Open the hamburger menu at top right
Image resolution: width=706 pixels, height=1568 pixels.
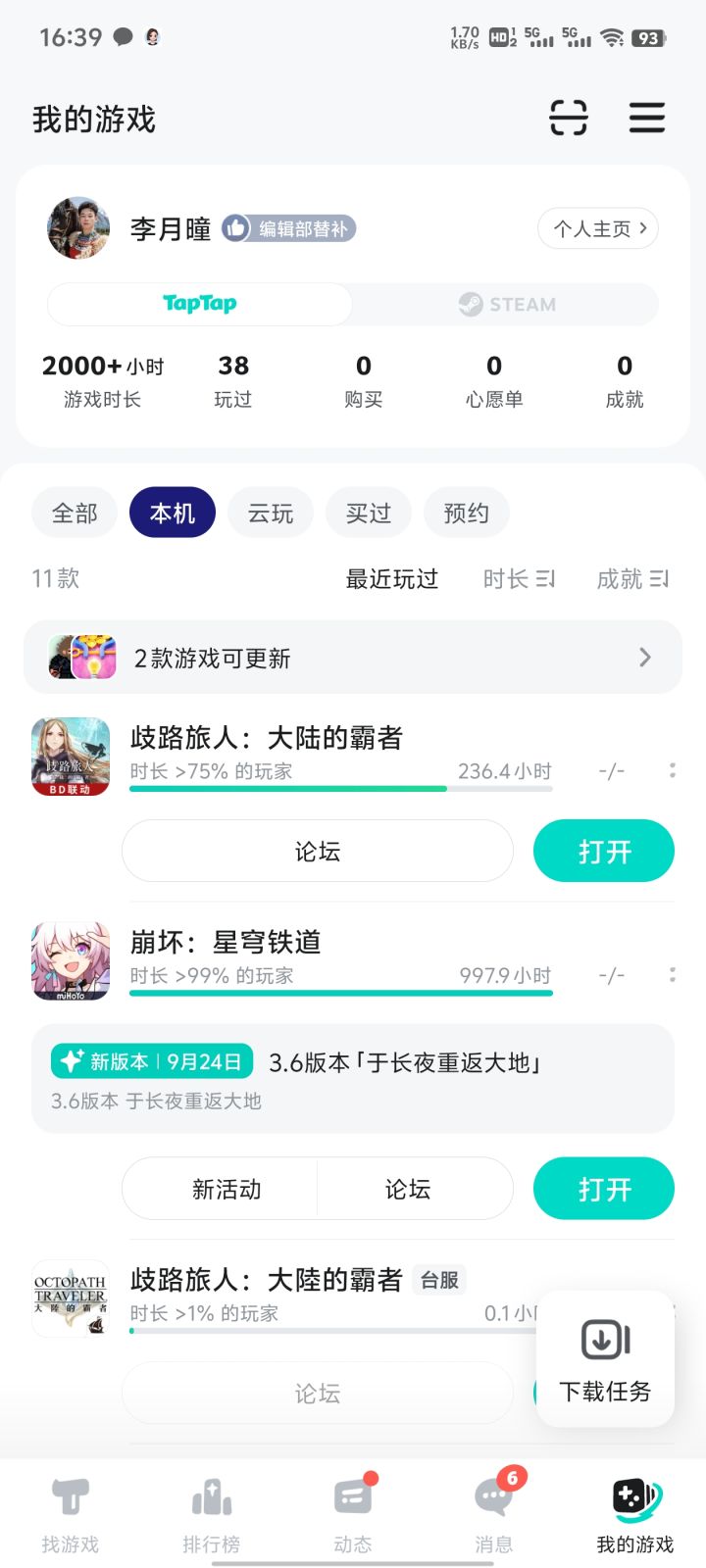tap(647, 118)
